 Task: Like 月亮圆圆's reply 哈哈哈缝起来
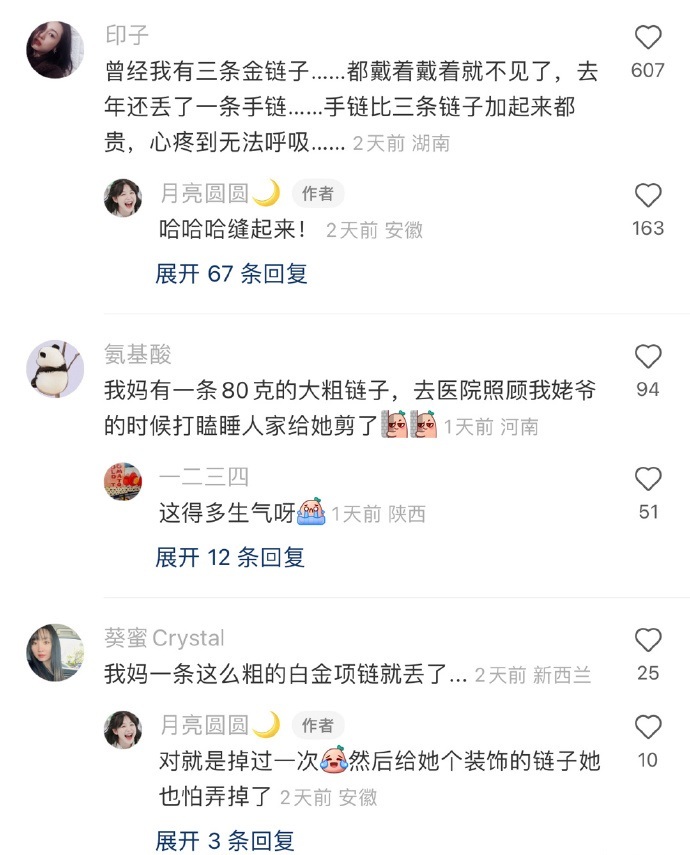click(x=648, y=195)
